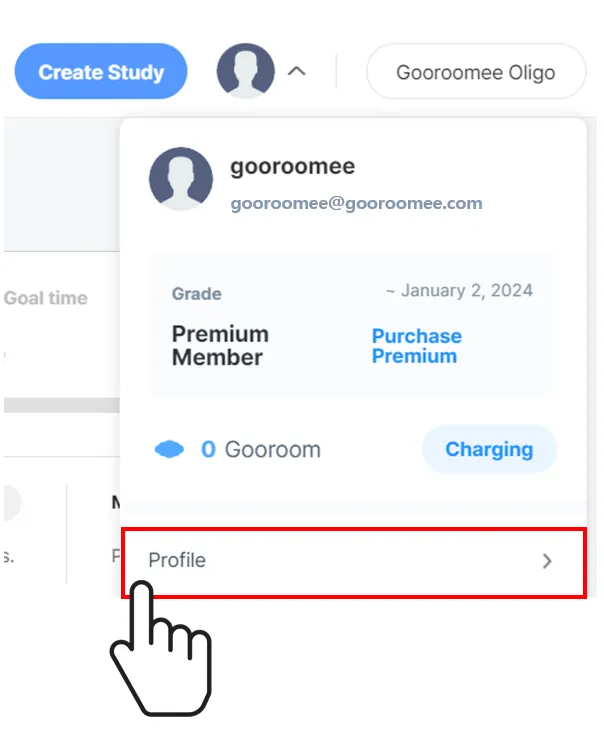Tap the Create Study button
Viewport: 604px width, 742px height.
click(101, 72)
